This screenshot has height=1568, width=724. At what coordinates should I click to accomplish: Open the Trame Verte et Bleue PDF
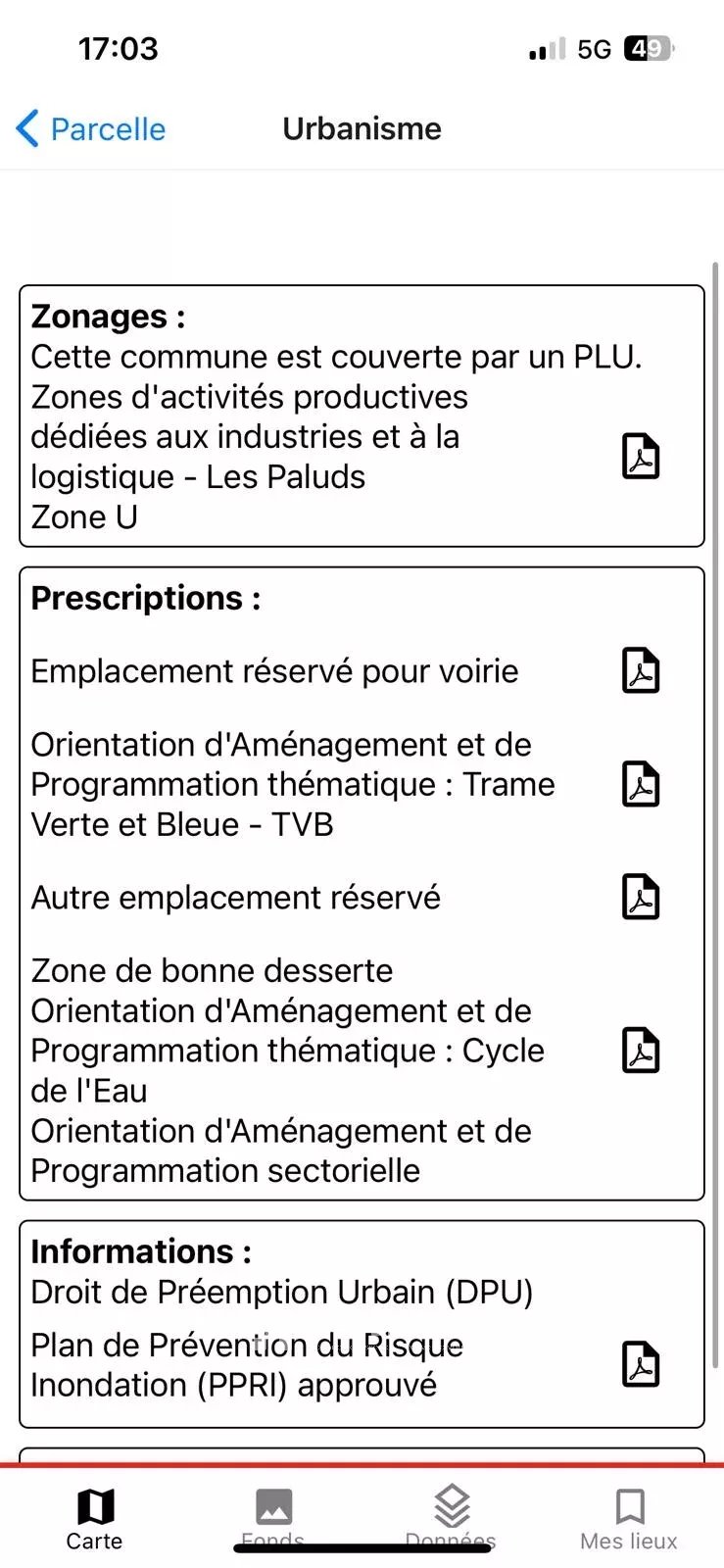coord(641,784)
